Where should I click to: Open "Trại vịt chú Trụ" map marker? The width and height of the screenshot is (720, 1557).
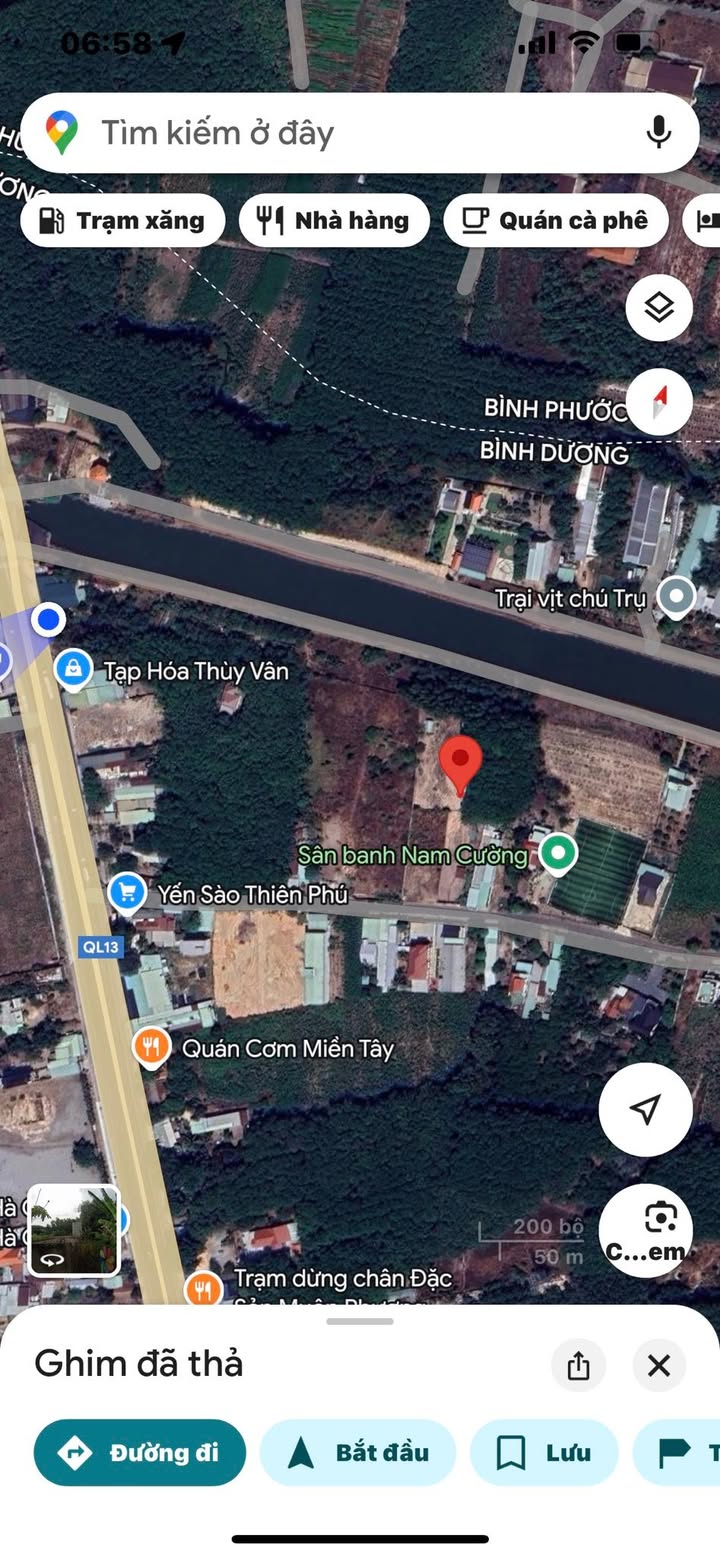click(678, 597)
